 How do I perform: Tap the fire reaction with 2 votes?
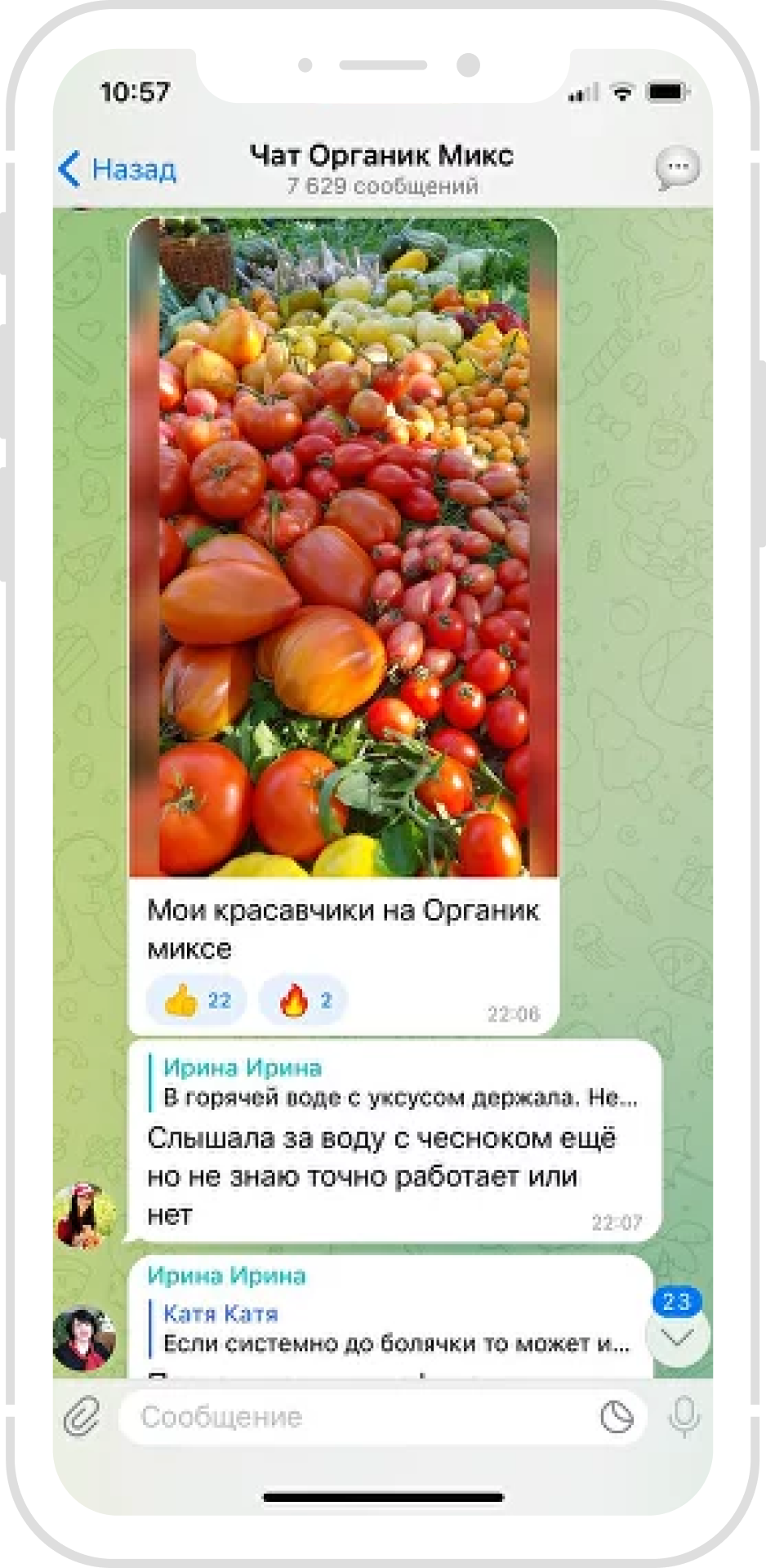pos(303,1000)
